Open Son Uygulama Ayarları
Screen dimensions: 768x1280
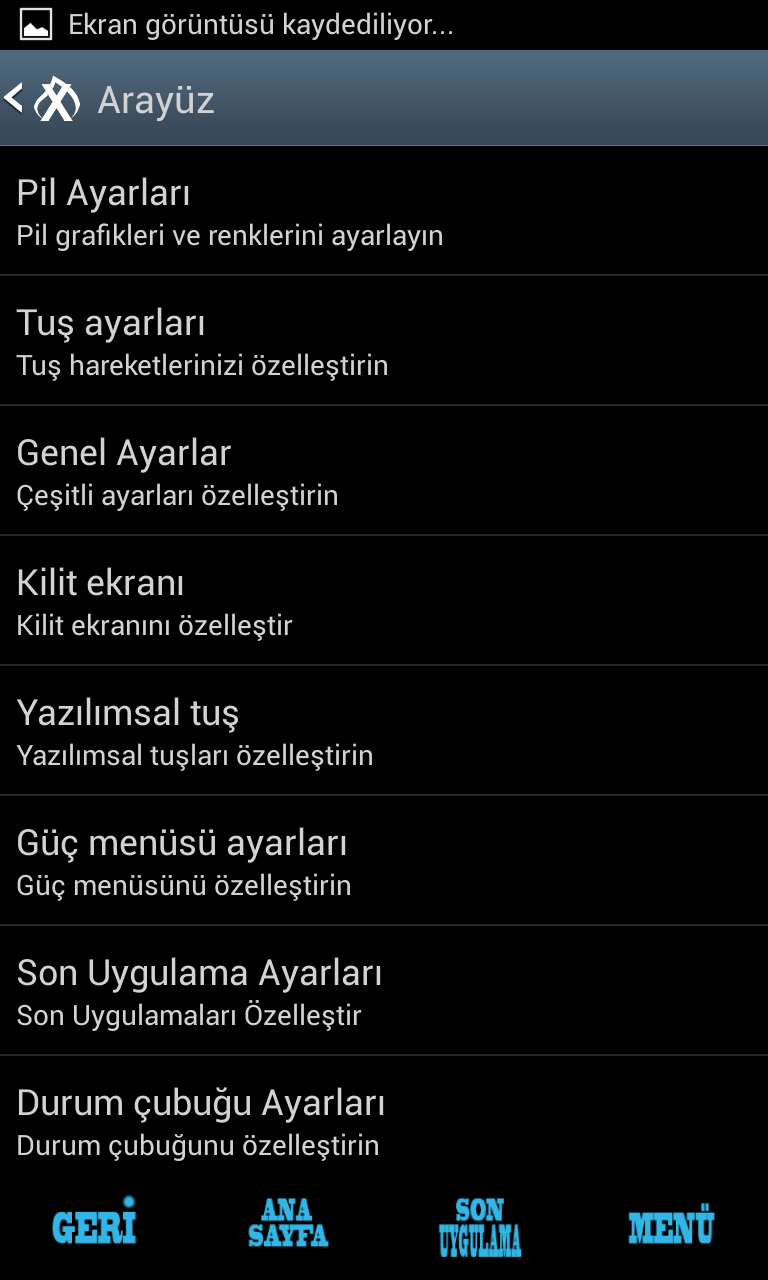[384, 991]
